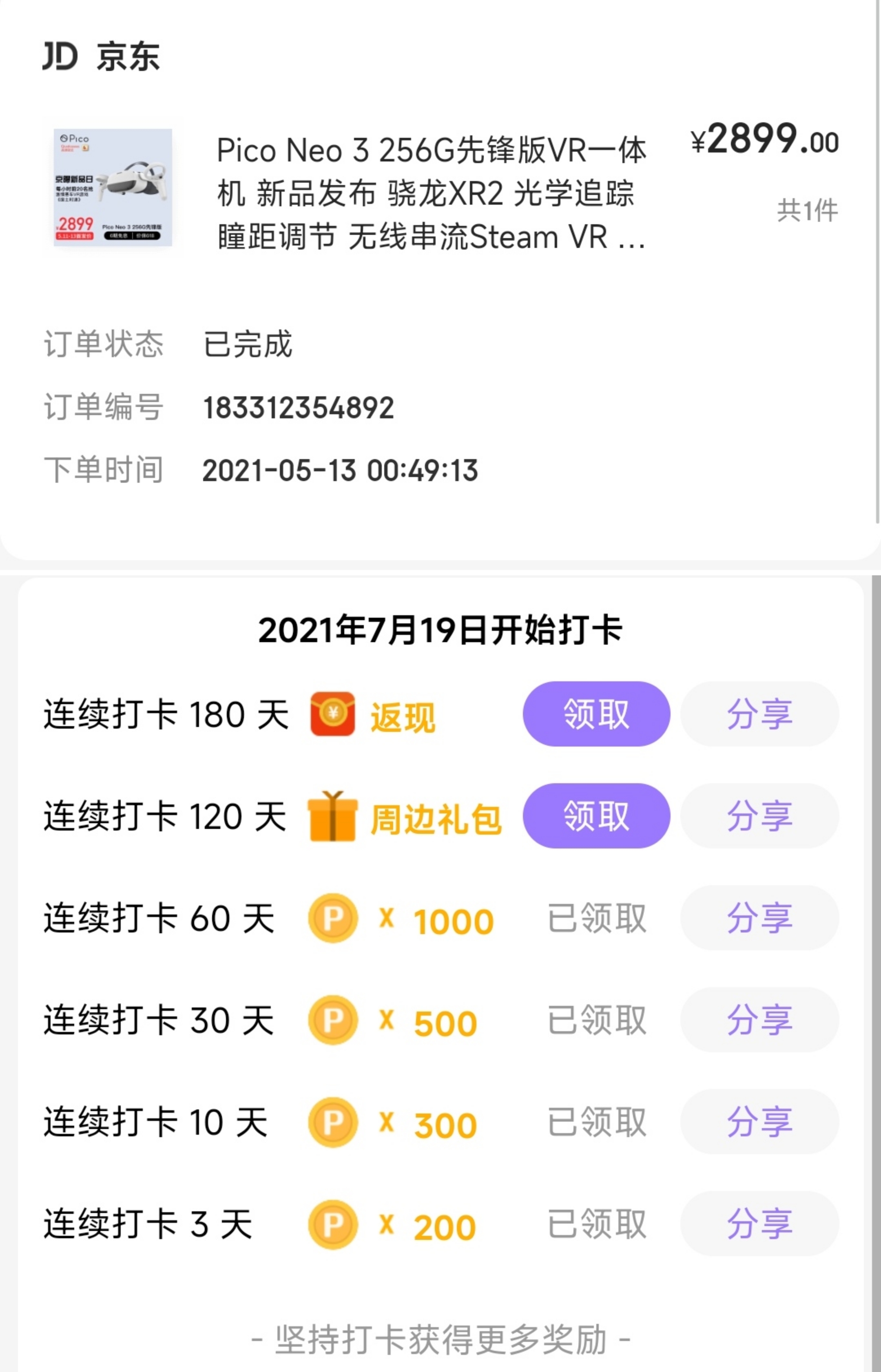Screen dimensions: 881x1372
Task: Share the 3-day check-in milestone
Action: click(759, 1224)
